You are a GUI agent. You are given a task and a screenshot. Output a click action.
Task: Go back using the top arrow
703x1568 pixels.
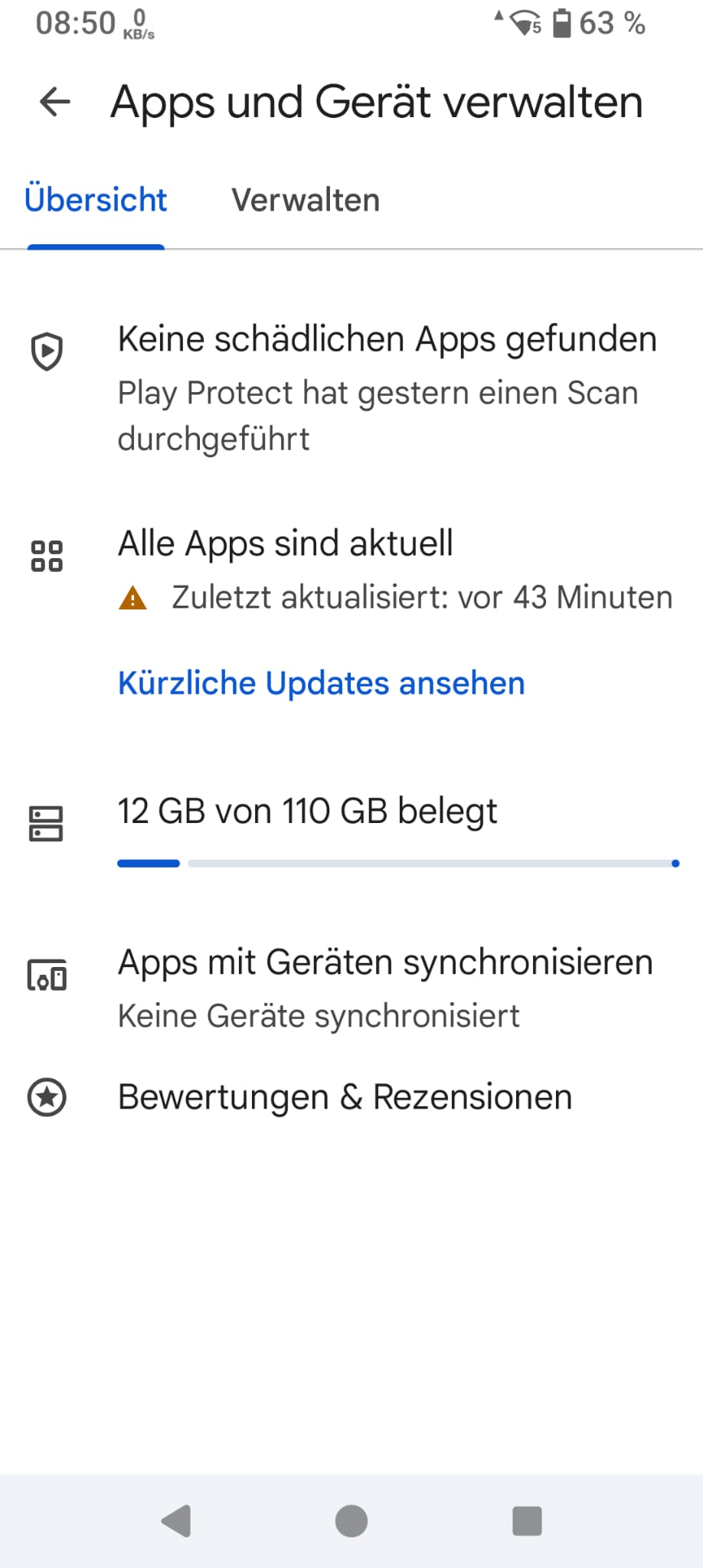coord(55,102)
